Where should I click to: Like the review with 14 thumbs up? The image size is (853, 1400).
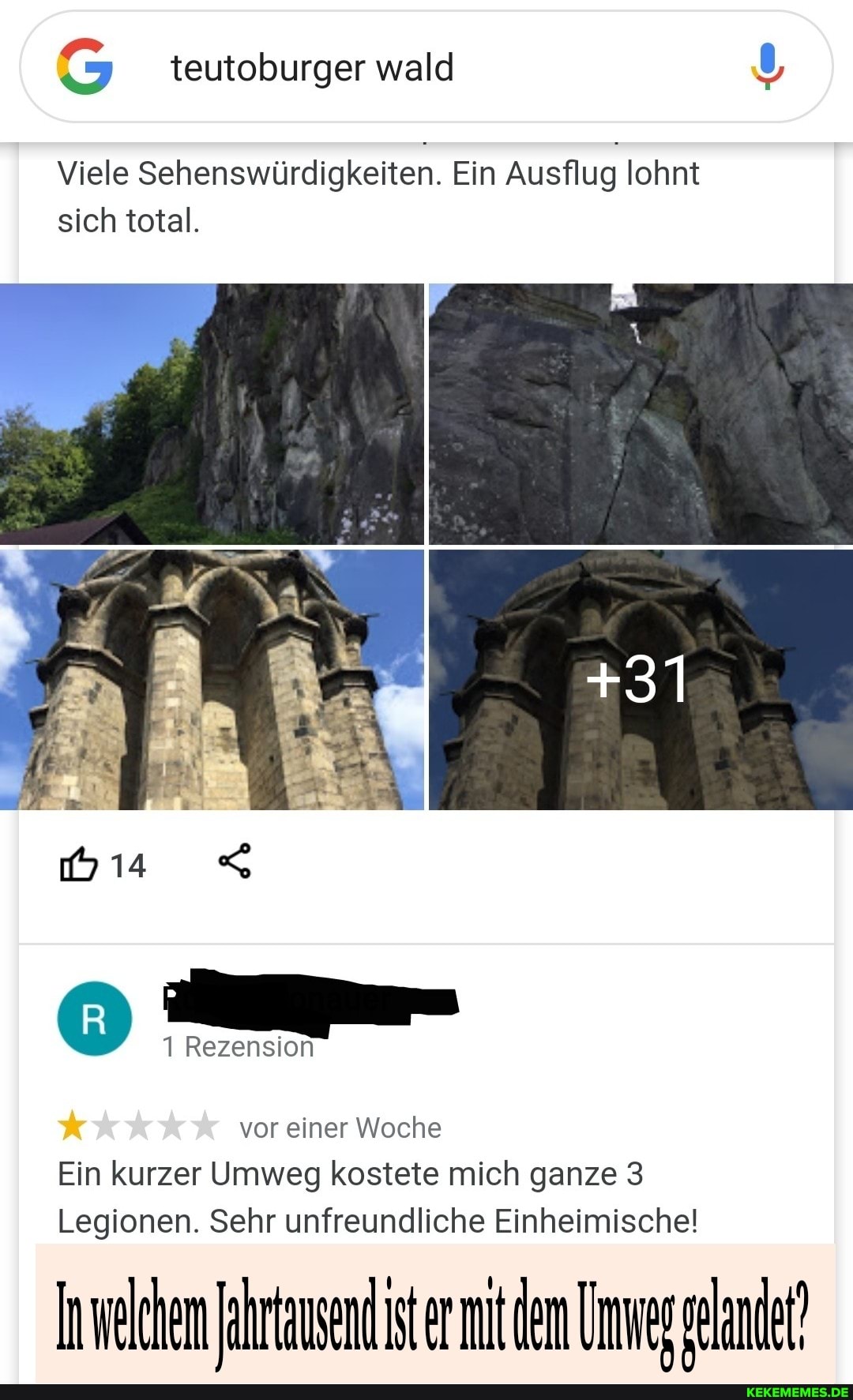coord(79,865)
